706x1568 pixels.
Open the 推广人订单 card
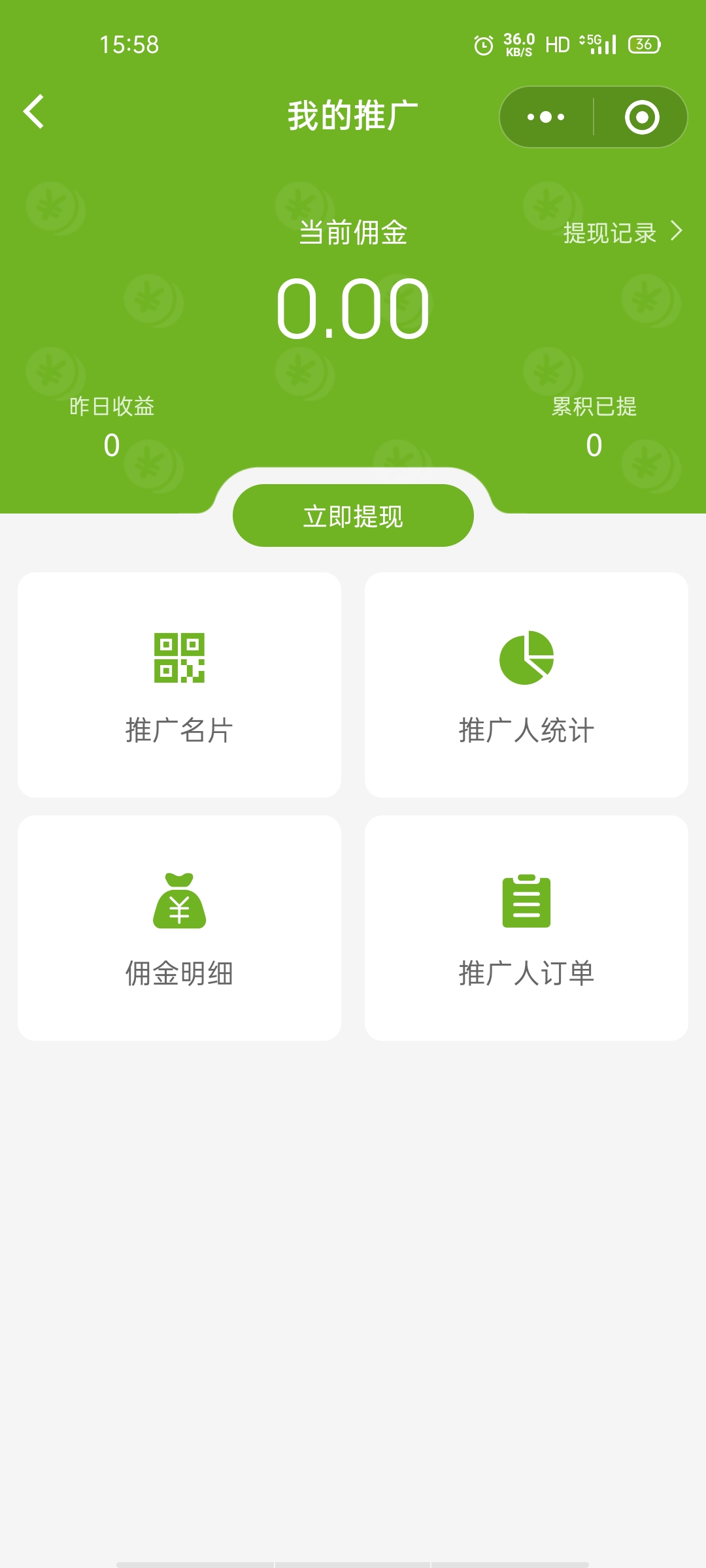[526, 928]
